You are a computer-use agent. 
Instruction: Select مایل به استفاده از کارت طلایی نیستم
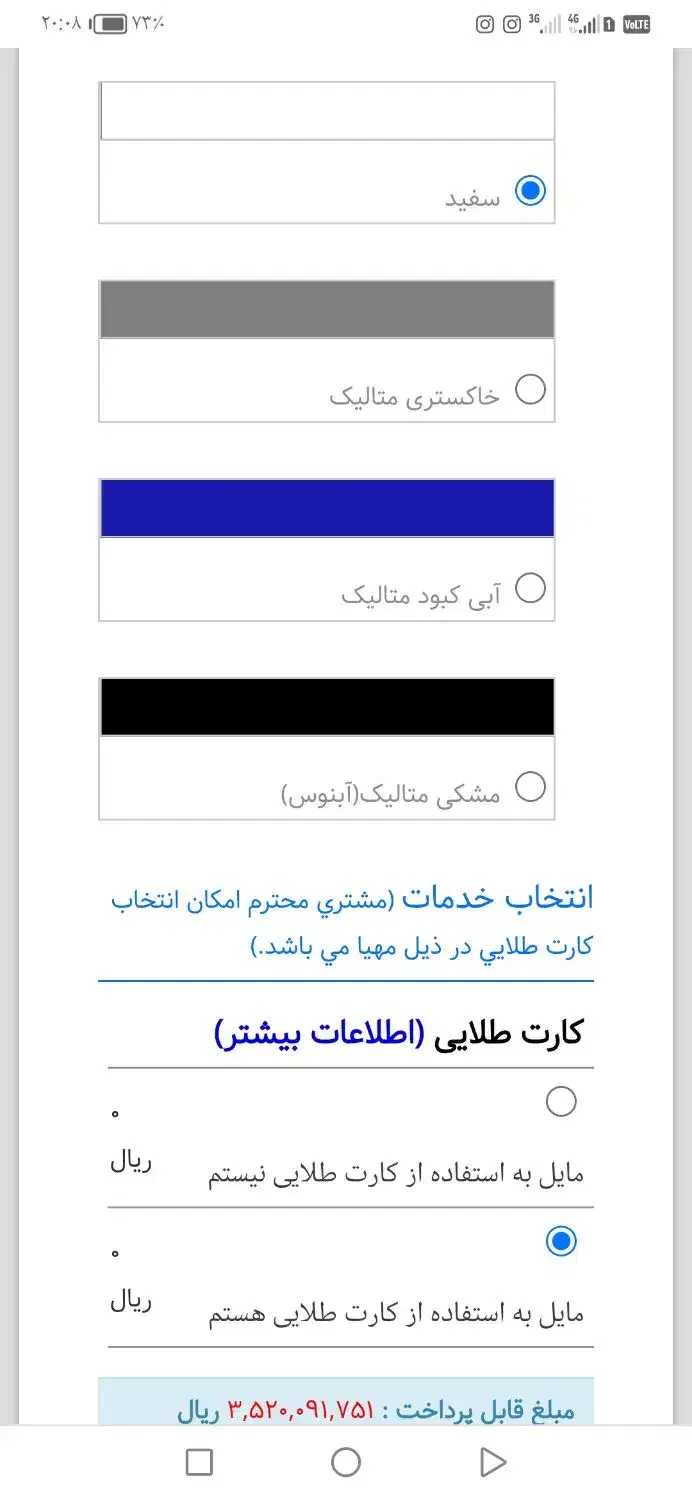(561, 1102)
